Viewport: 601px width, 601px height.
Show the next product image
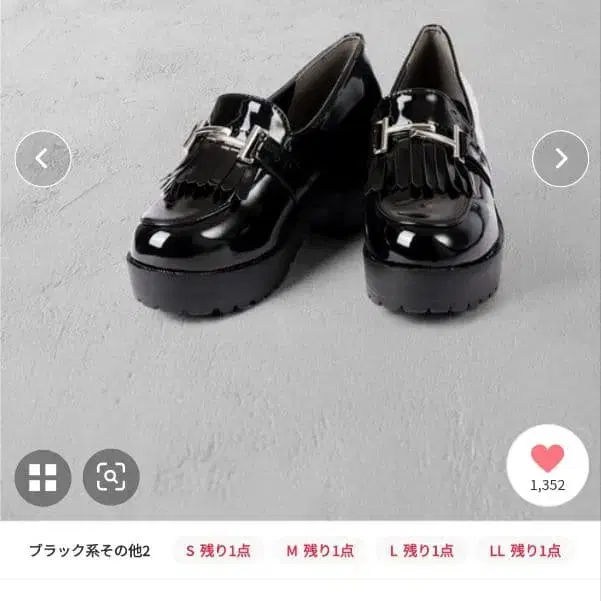560,159
